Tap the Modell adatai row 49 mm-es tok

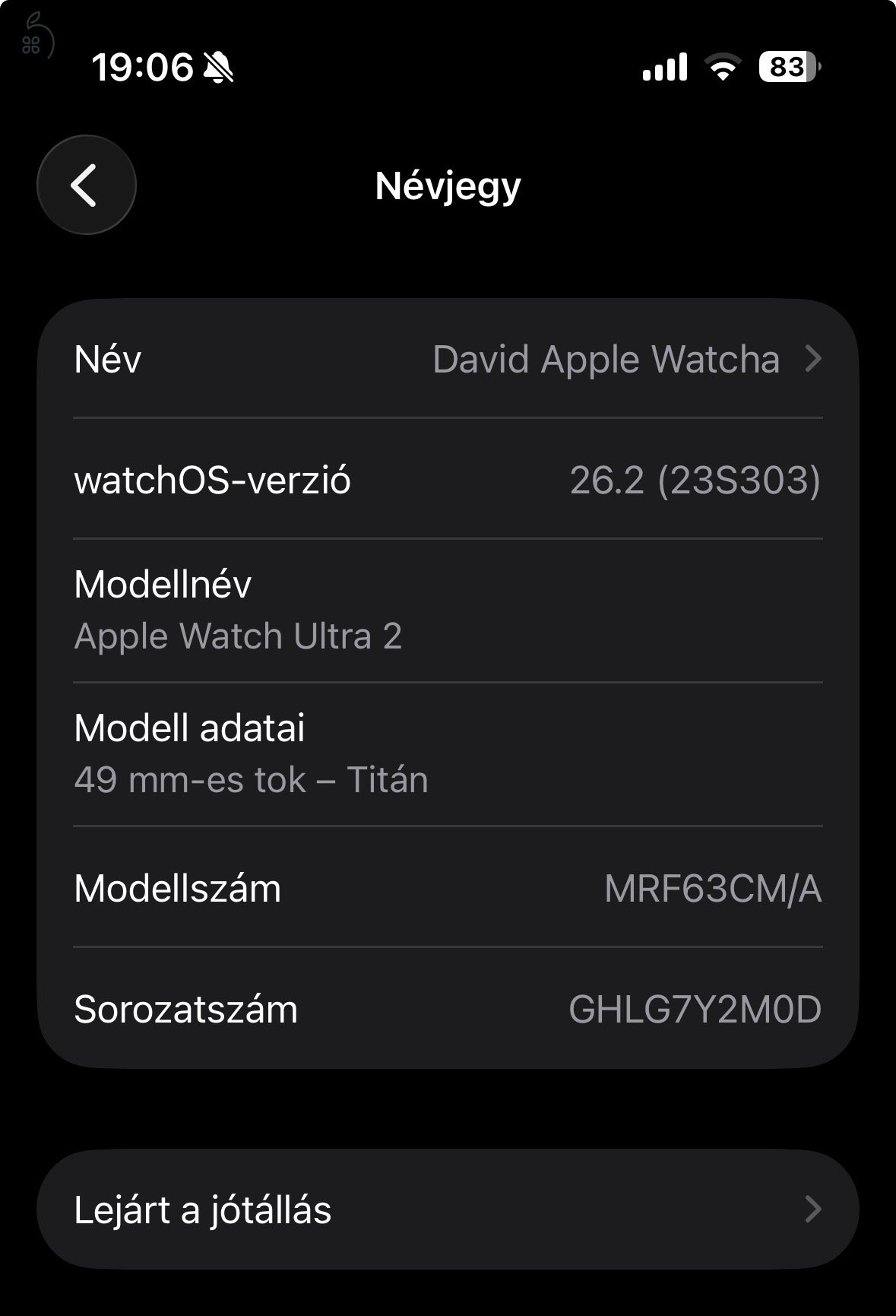[448, 753]
